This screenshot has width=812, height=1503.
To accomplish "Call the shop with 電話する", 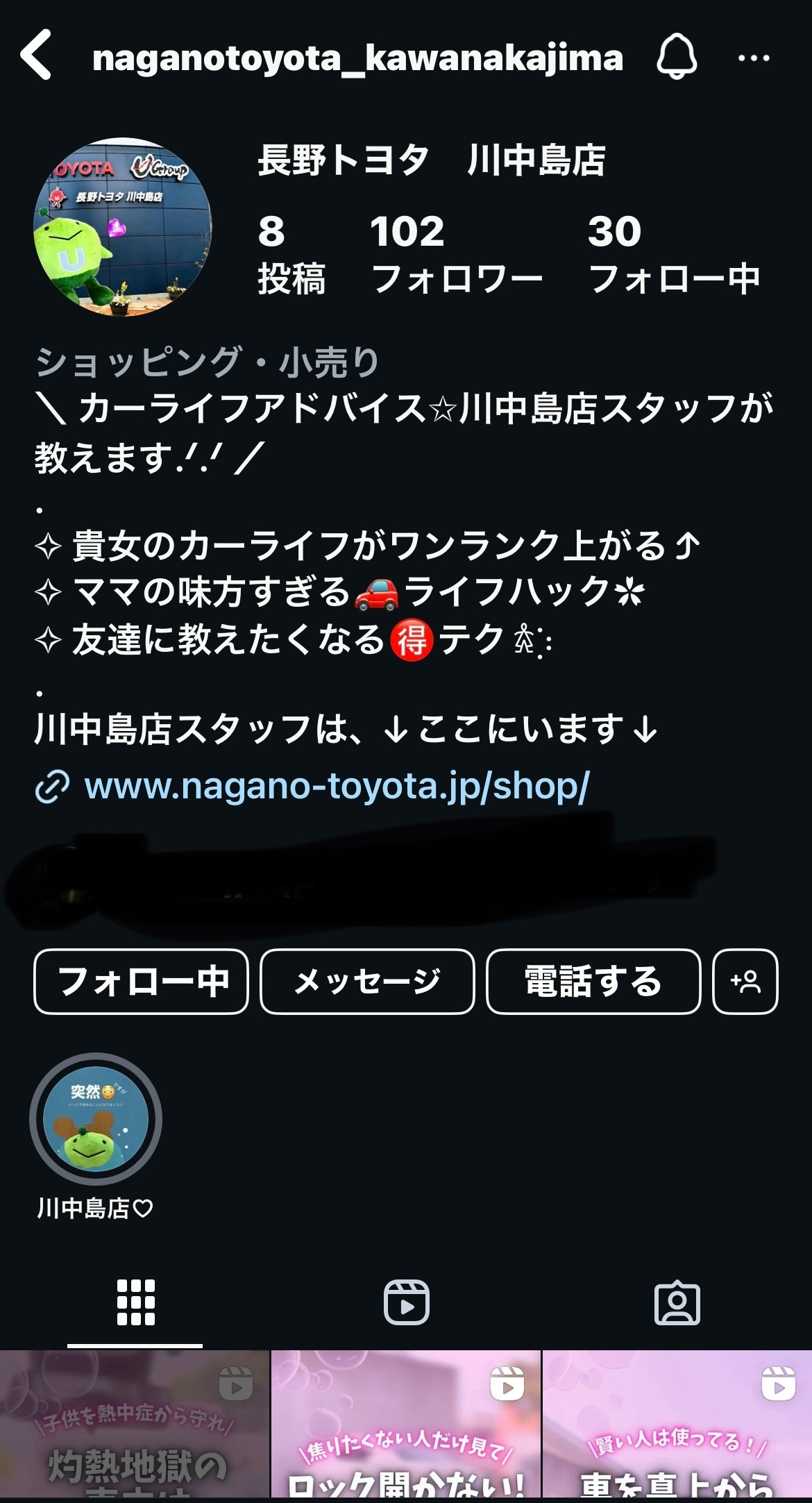I will [593, 981].
